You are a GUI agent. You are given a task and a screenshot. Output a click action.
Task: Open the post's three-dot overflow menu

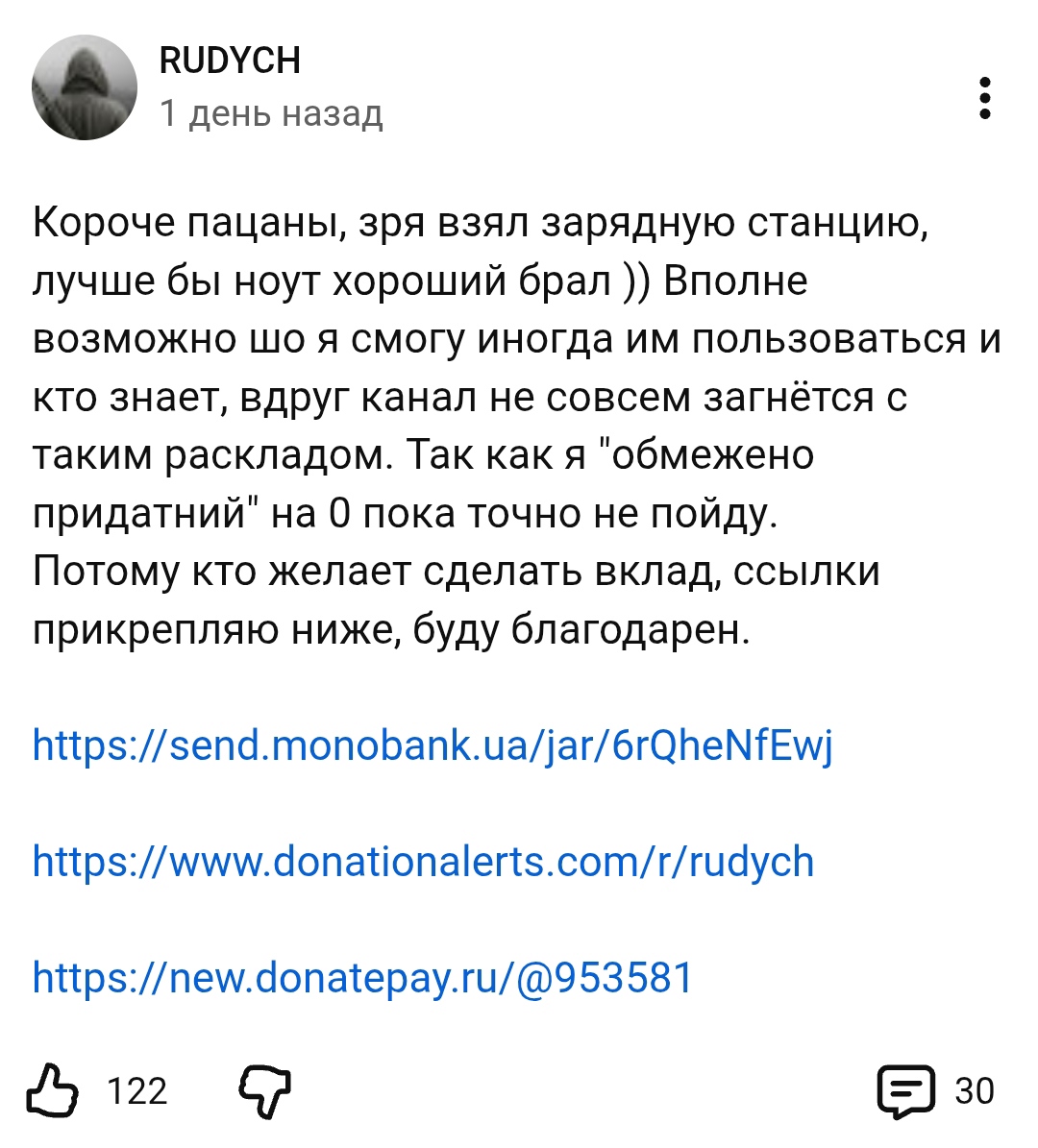coord(984,98)
